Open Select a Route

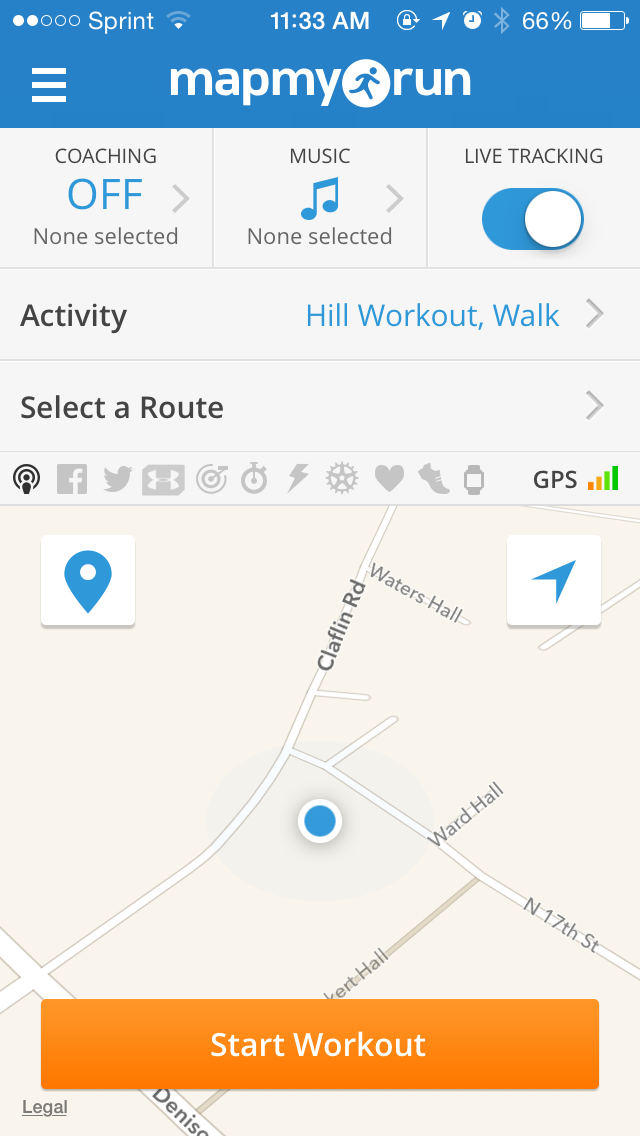[x=320, y=407]
